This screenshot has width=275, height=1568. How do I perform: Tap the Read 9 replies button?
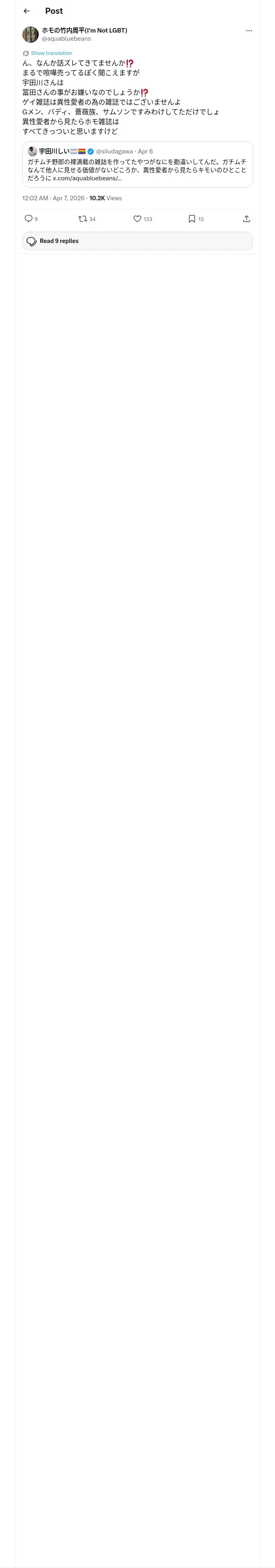(x=137, y=241)
